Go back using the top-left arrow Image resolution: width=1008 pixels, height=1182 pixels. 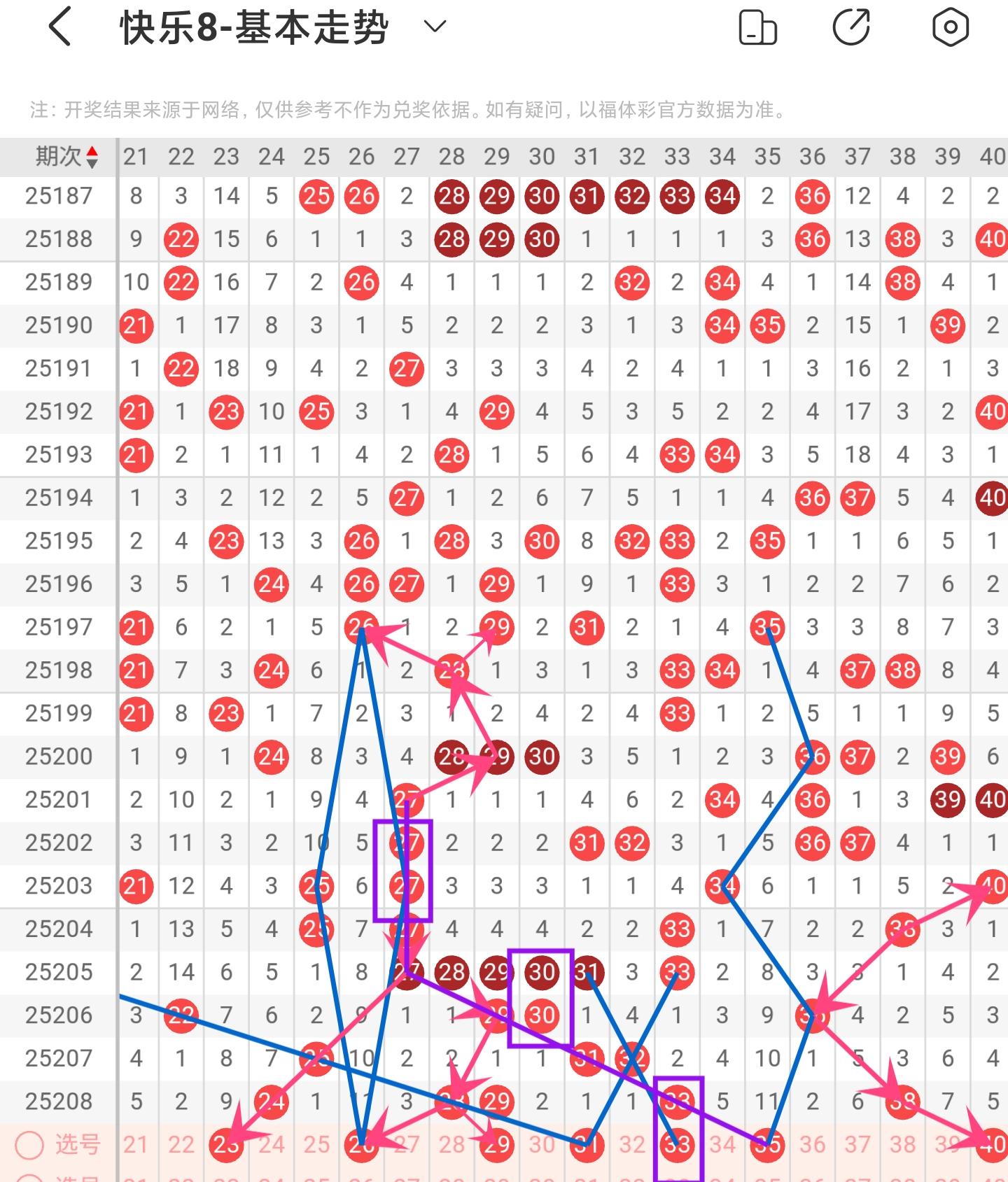tap(60, 27)
